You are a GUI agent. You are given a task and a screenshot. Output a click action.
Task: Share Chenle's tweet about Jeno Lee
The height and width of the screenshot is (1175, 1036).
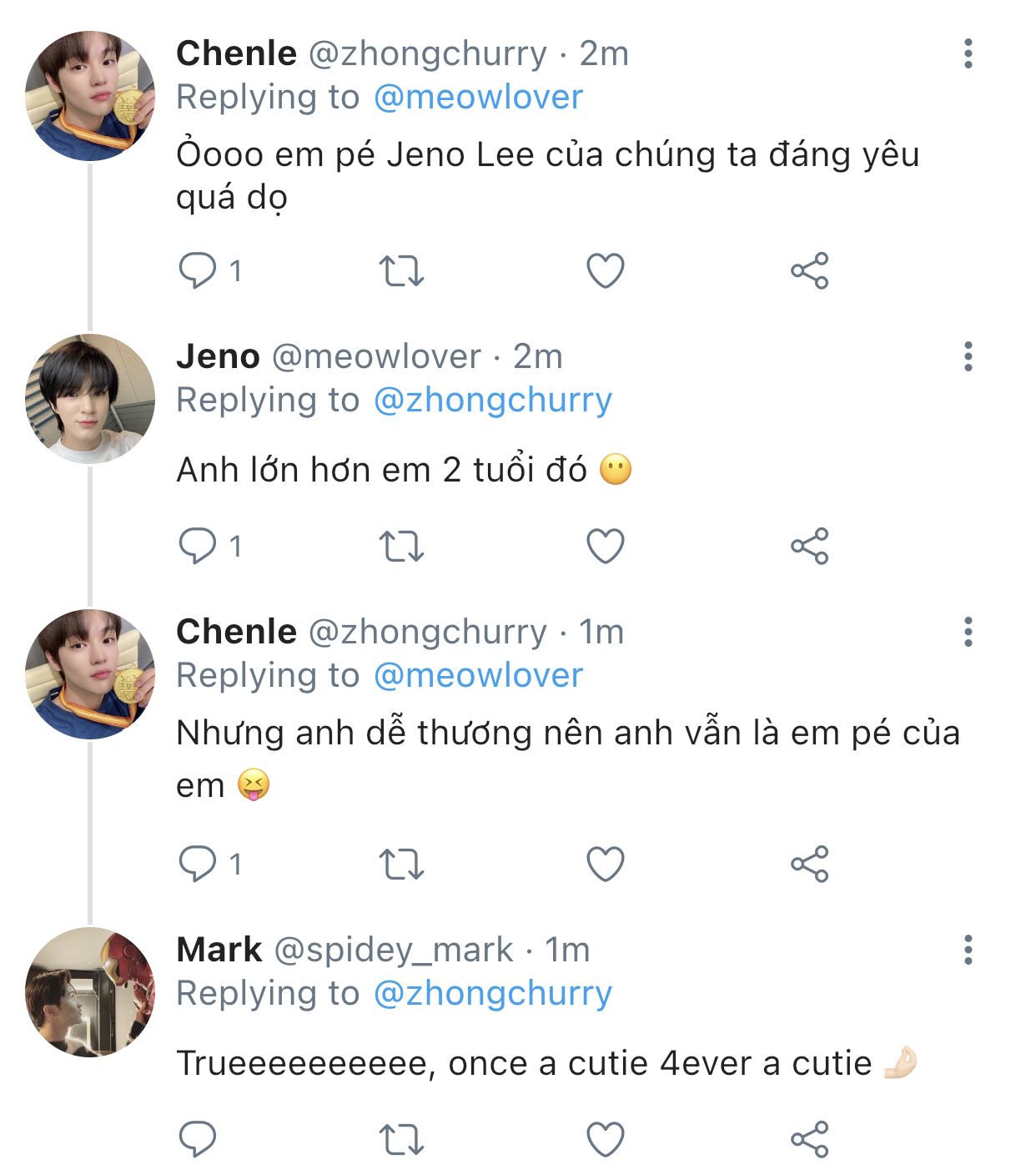(x=809, y=271)
